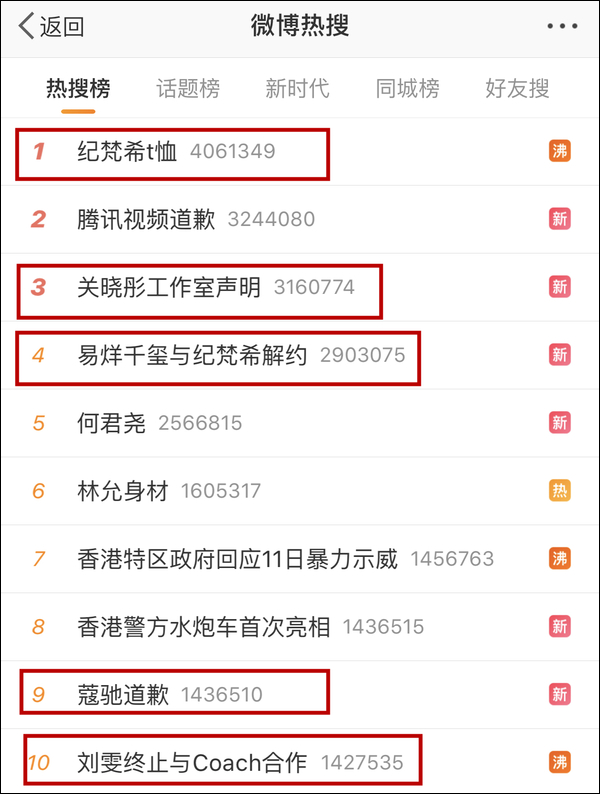
Task: View 关晓彤工作室声明 trending topic
Action: 169,288
